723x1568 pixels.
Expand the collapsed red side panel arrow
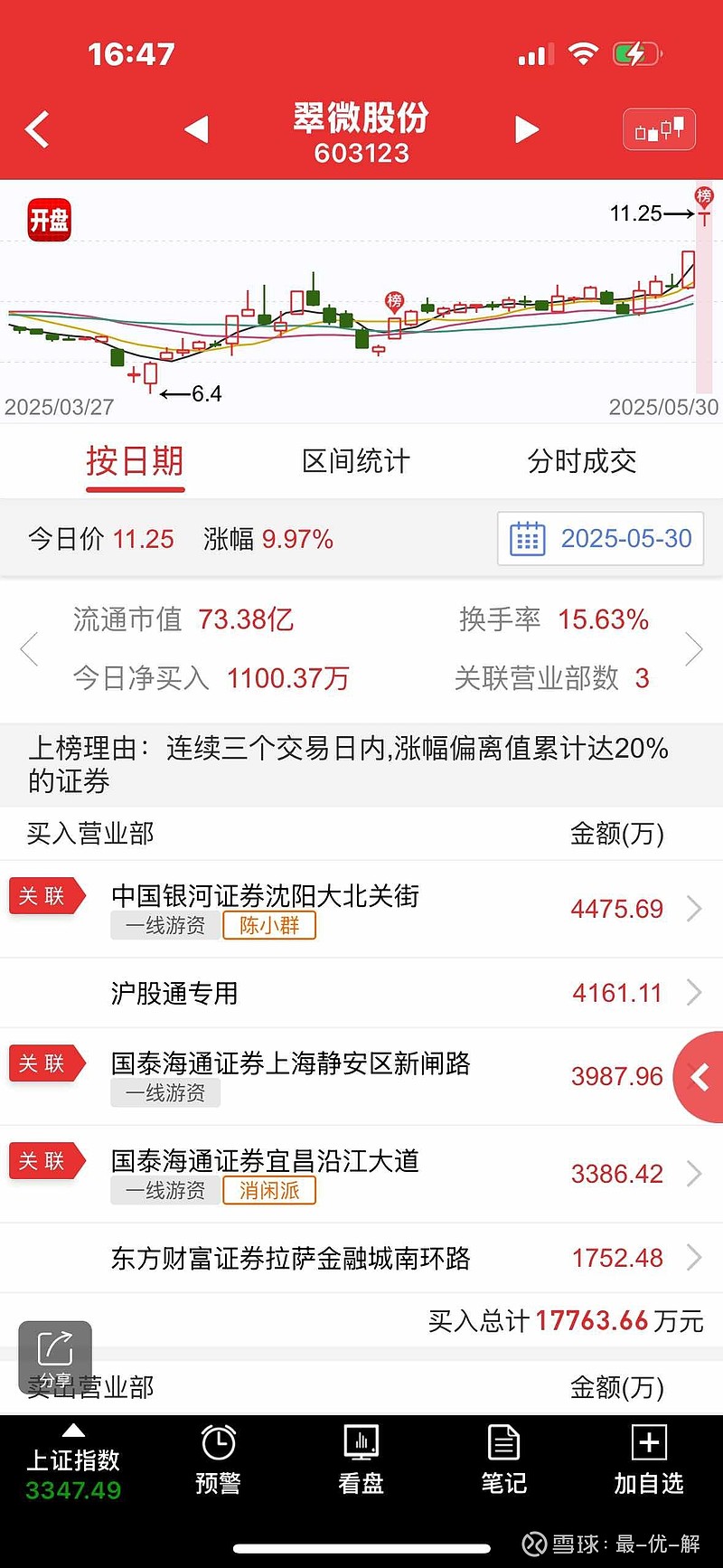[700, 1077]
